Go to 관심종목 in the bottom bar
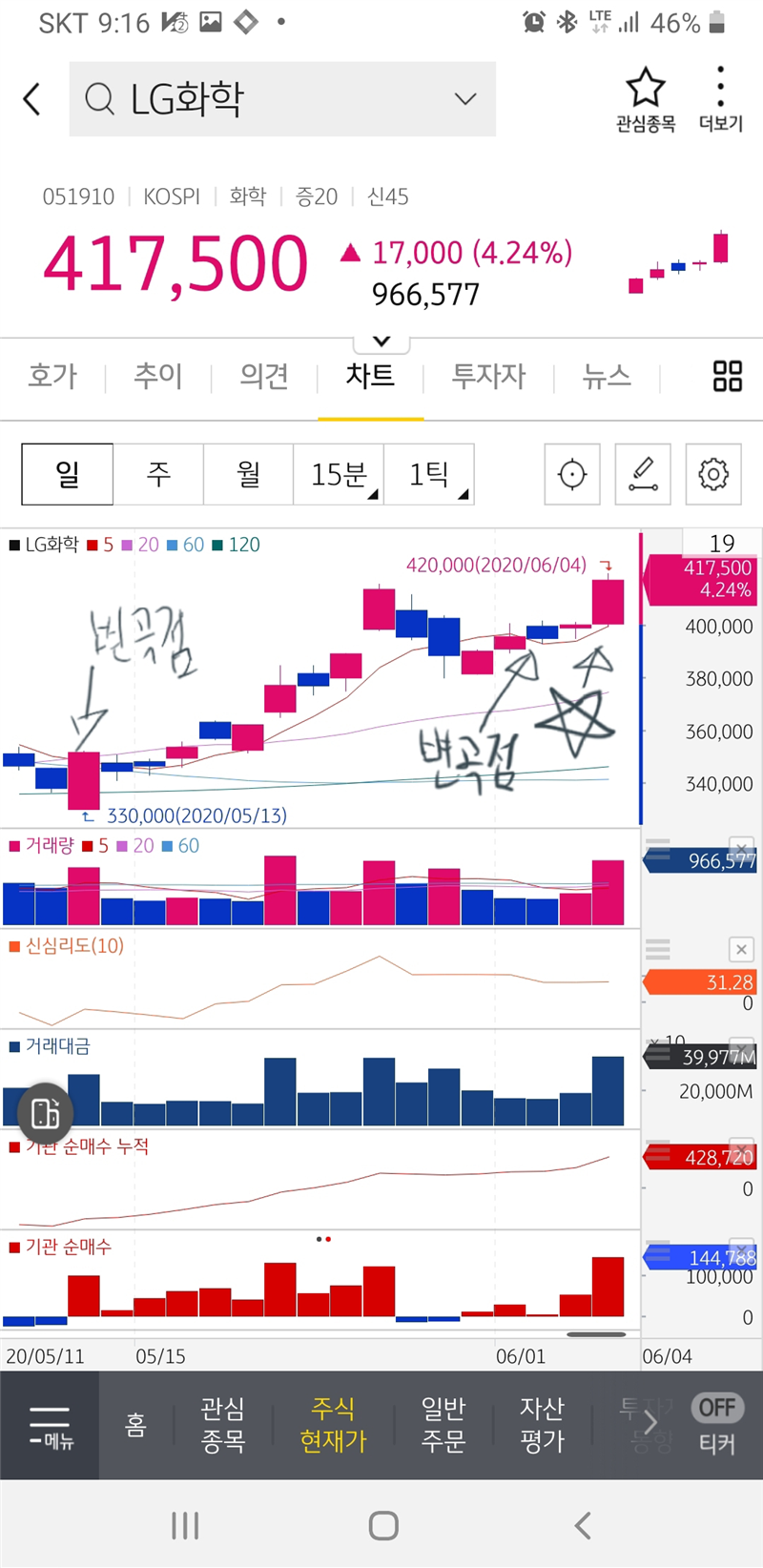Viewport: 763px width, 1568px height. 222,1425
